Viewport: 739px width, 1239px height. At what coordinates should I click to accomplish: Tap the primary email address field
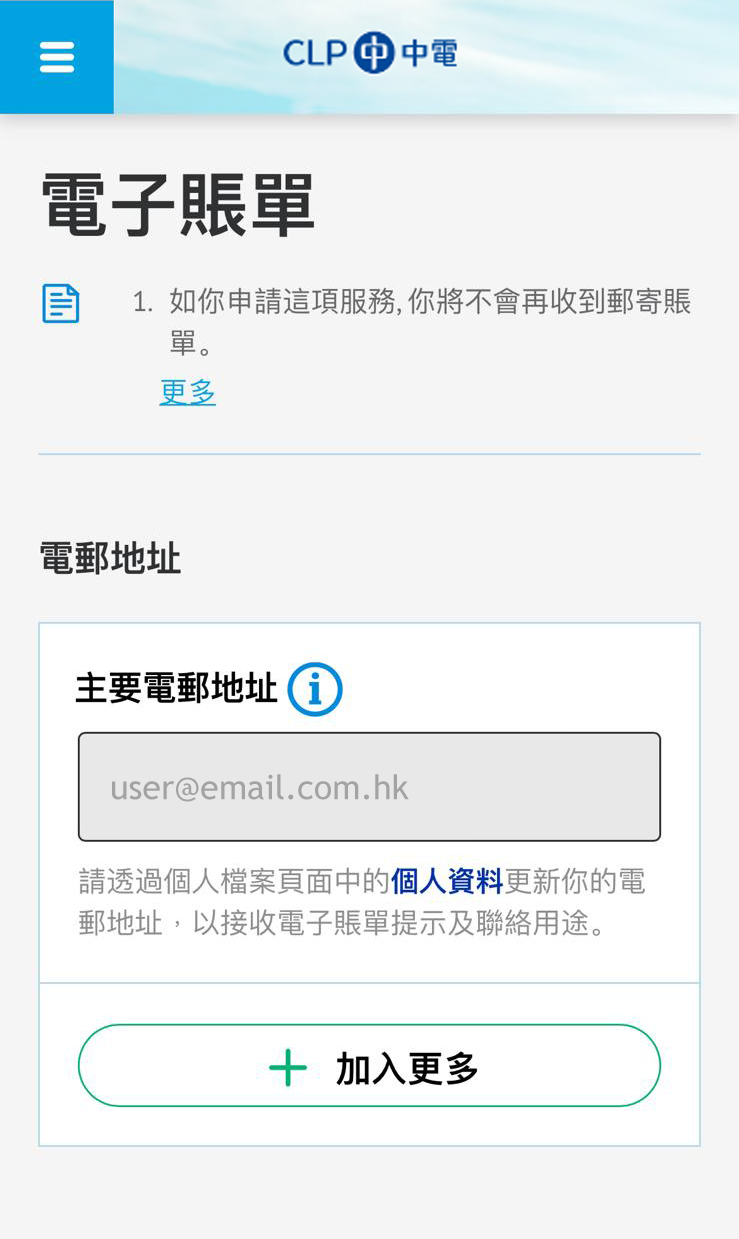tap(369, 787)
